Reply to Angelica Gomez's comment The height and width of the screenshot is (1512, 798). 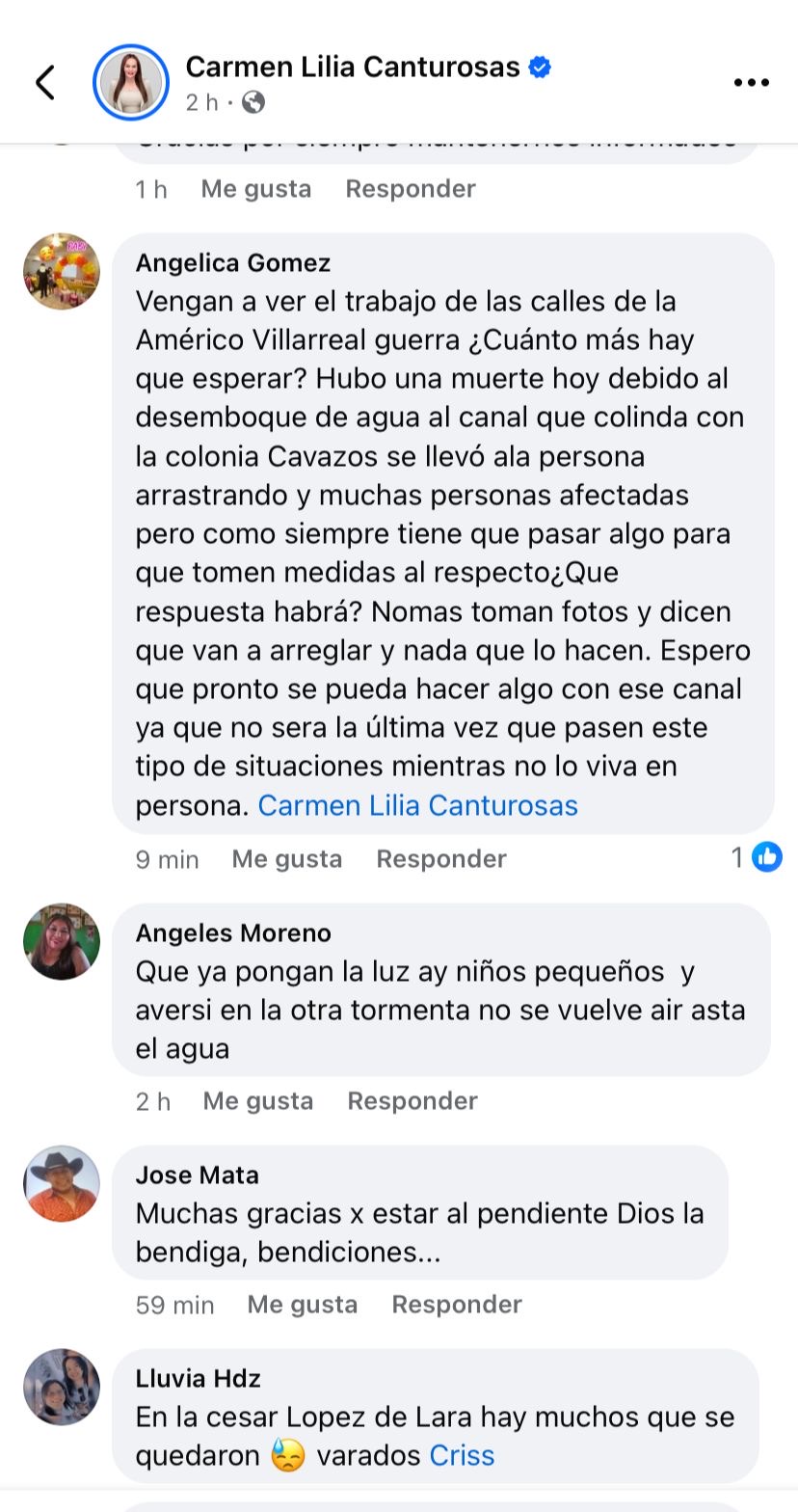[440, 859]
